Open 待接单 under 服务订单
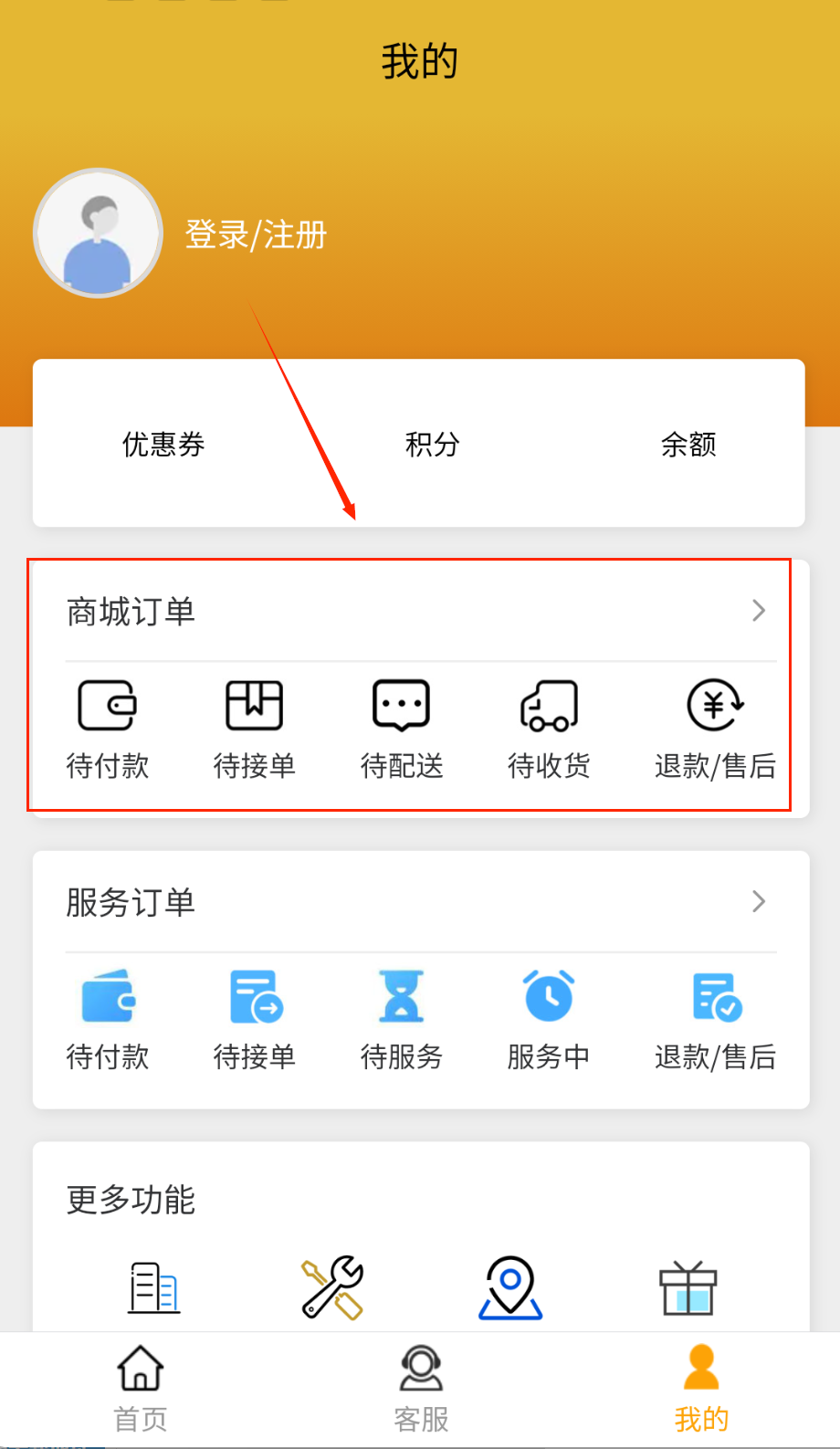Image resolution: width=840 pixels, height=1449 pixels. click(x=254, y=1019)
